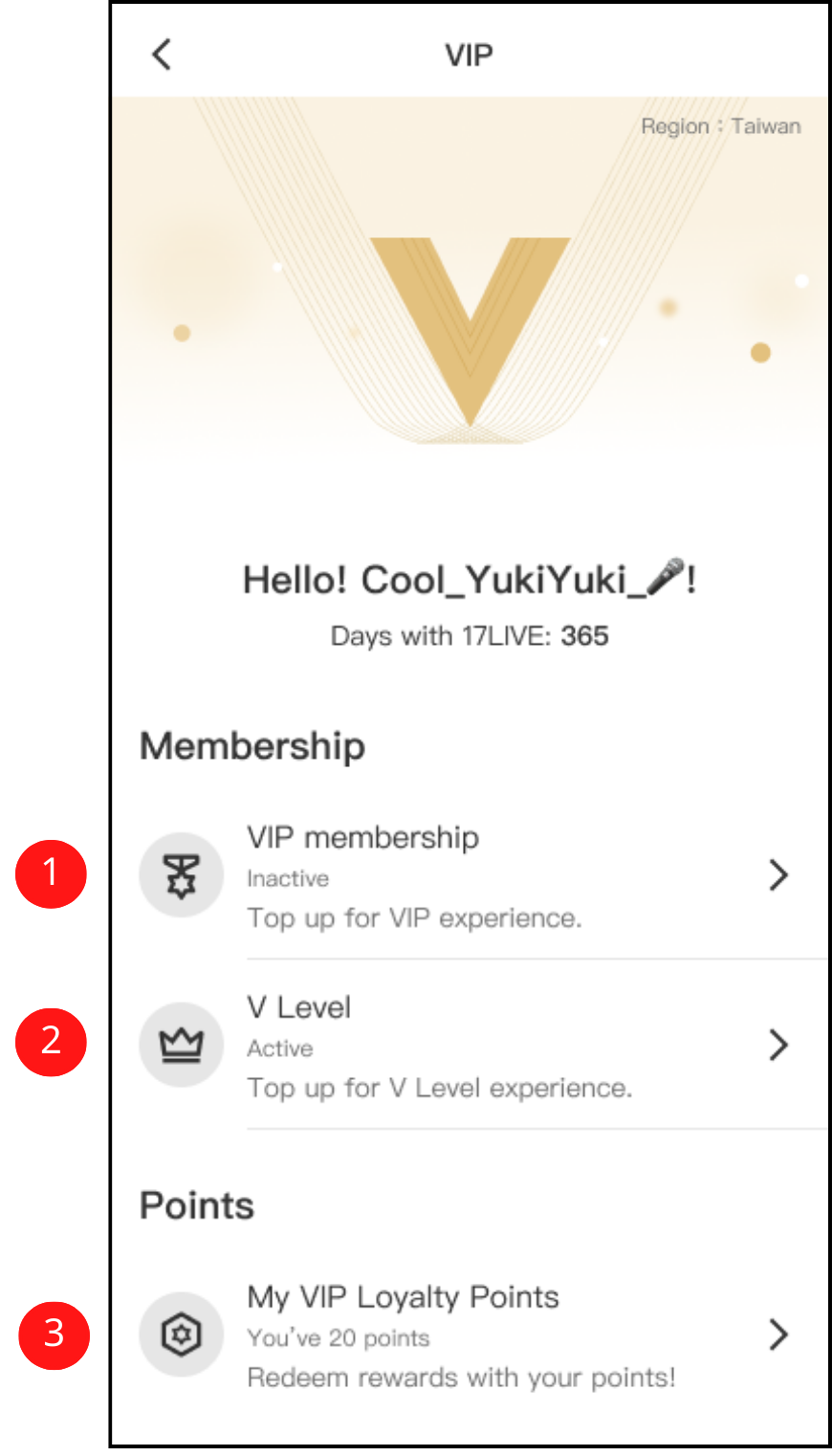Tap the Active status under V Level
This screenshot has height=1456, width=832.
click(x=280, y=1048)
